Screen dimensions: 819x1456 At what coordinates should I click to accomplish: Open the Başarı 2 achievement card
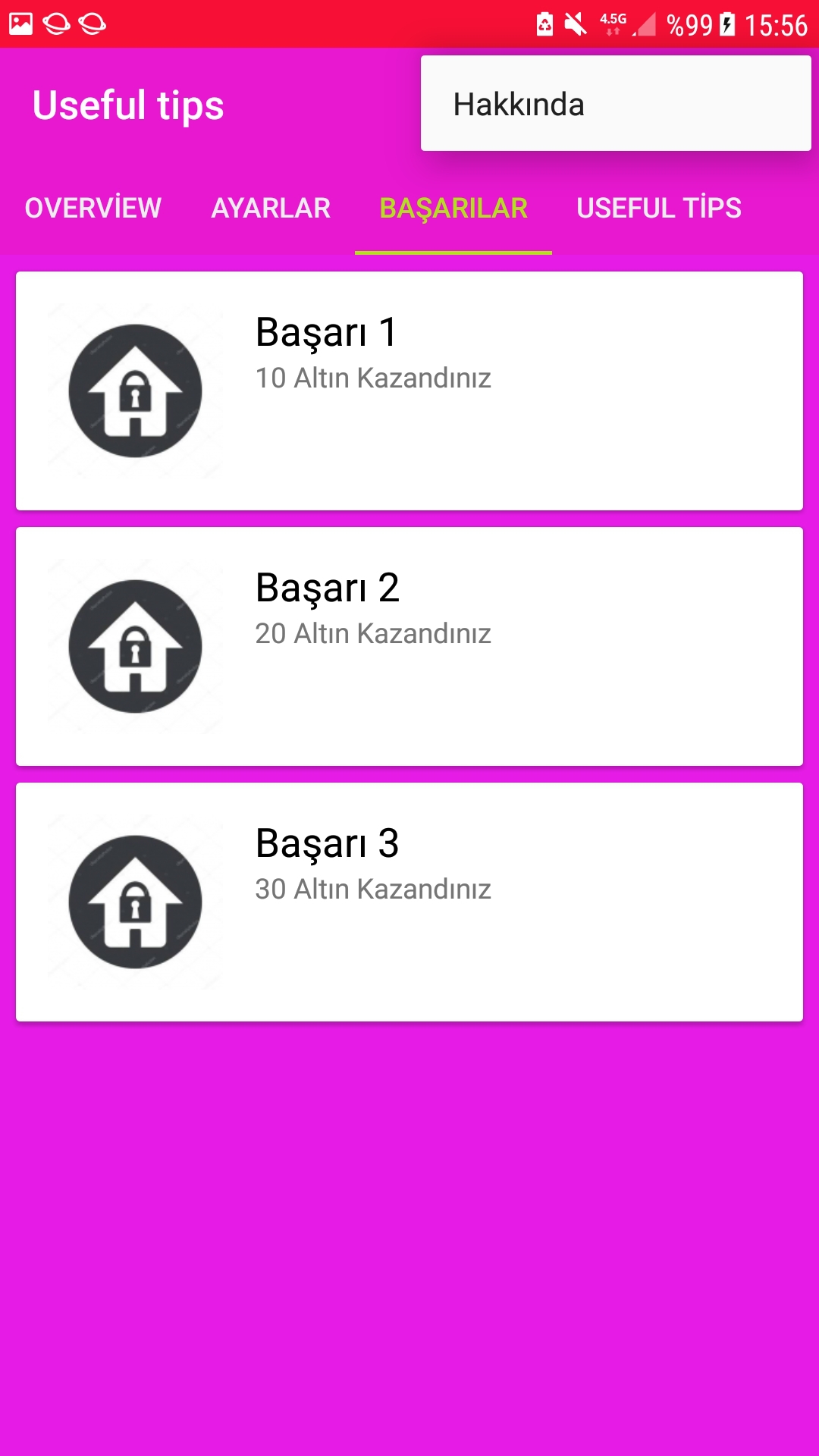[x=409, y=646]
